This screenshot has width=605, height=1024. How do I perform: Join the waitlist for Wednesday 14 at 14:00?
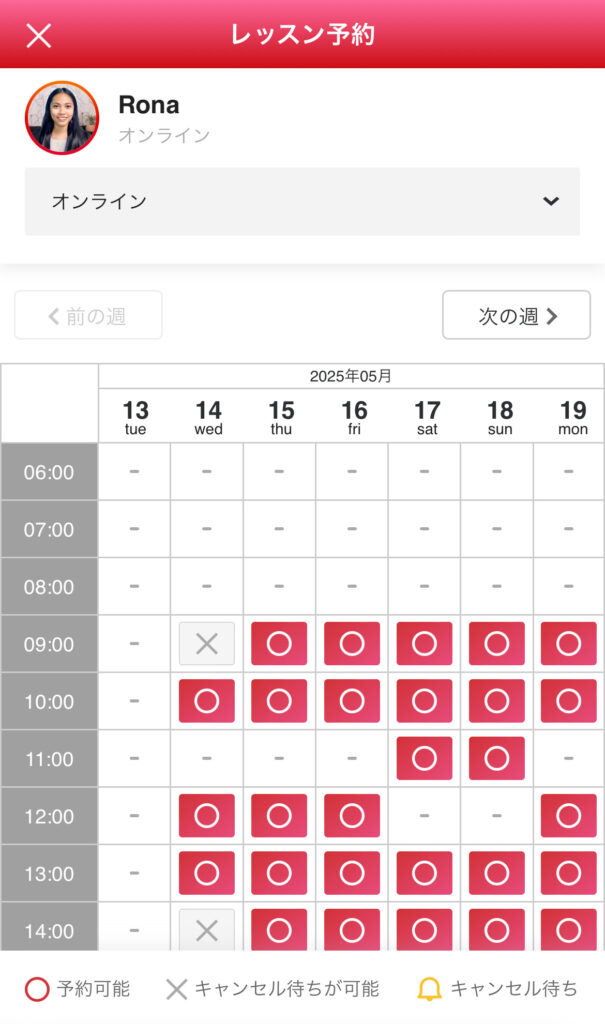[206, 929]
